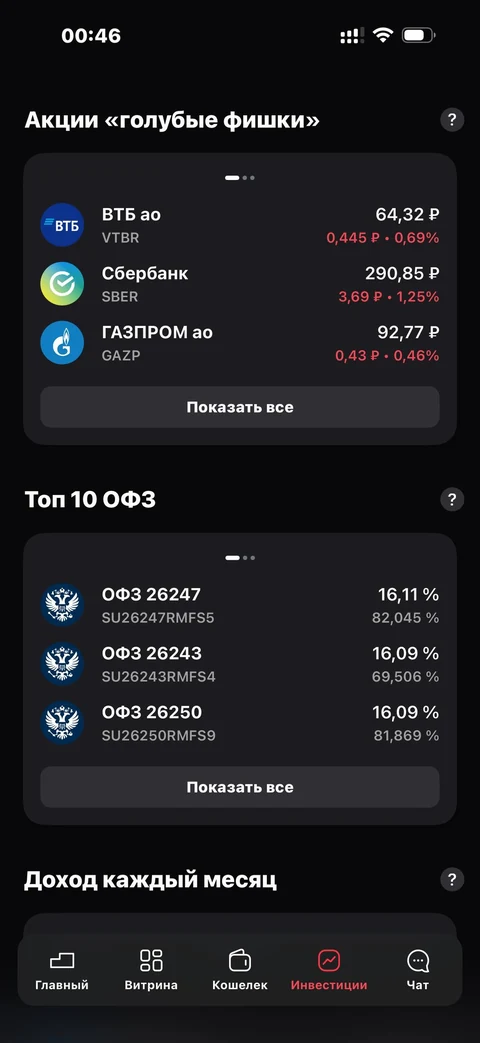Image resolution: width=480 pixels, height=1043 pixels.
Task: Show all stocks in the «голубые фишки» section
Action: [240, 407]
